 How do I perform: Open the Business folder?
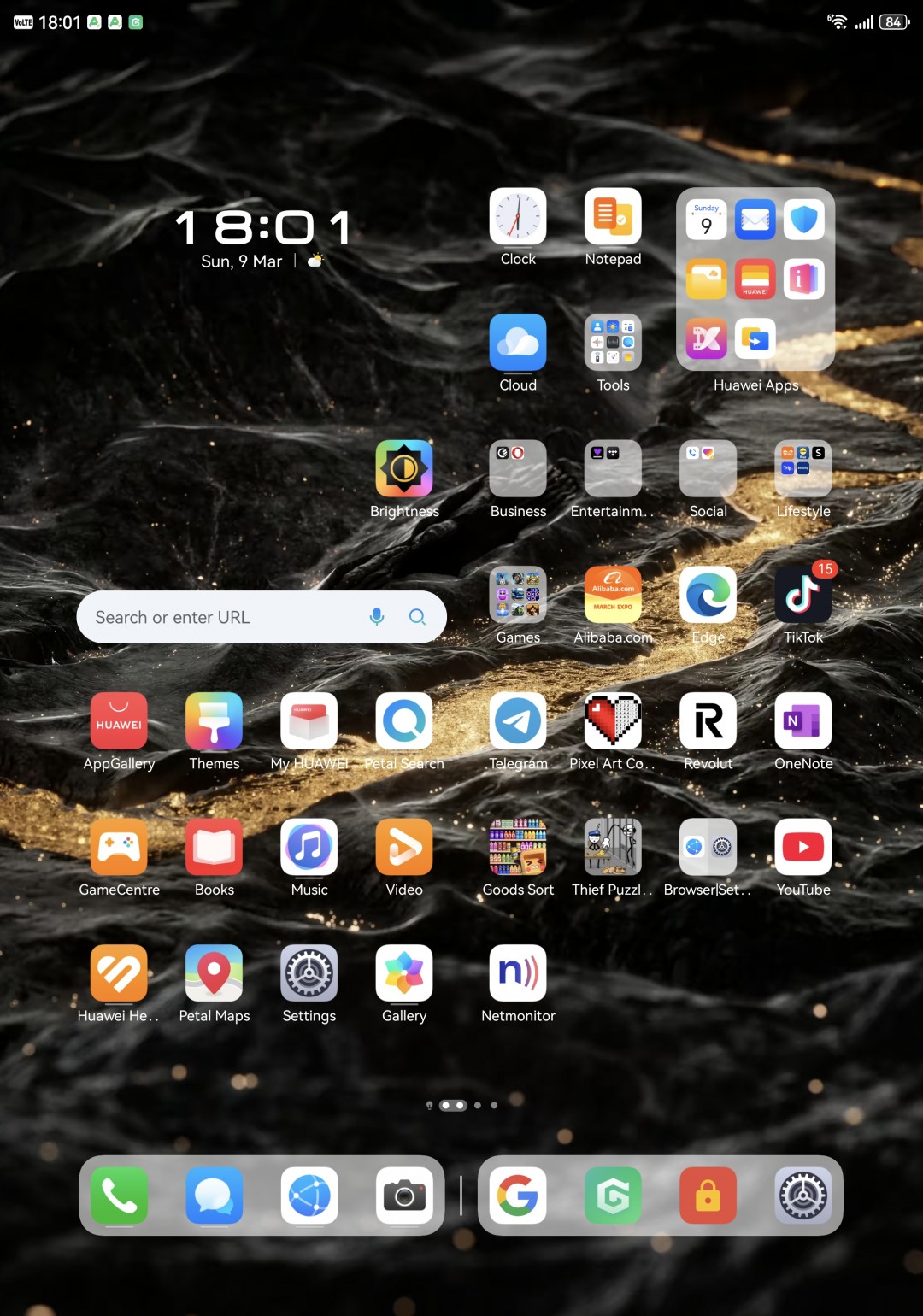[x=518, y=468]
